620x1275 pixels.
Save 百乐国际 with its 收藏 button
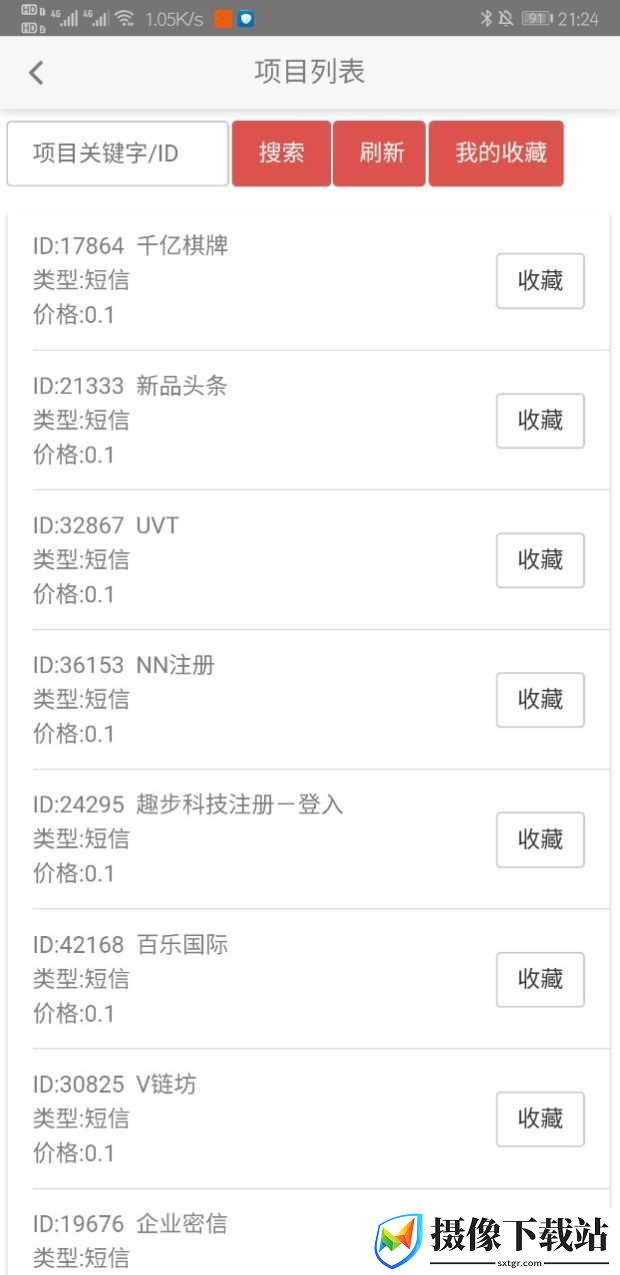coord(540,980)
